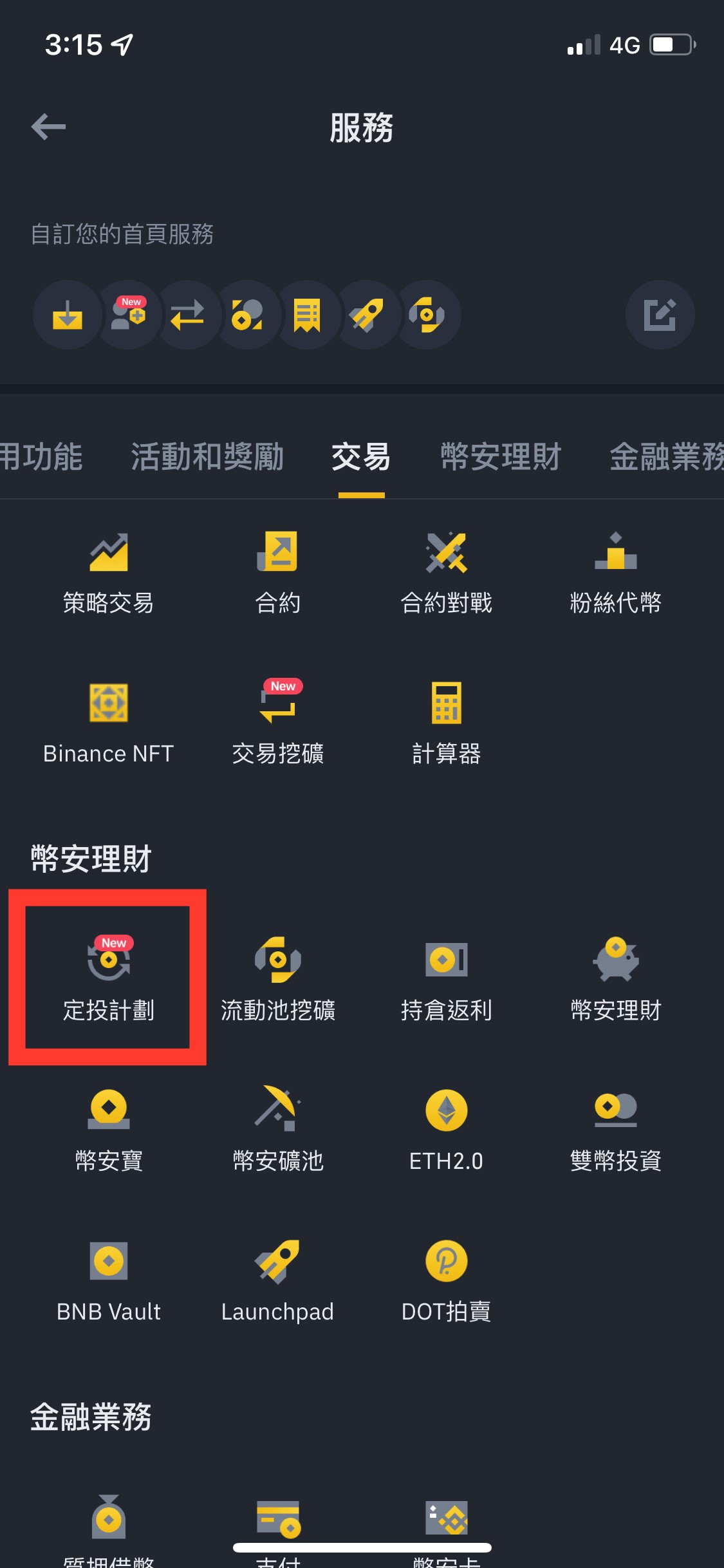724x1568 pixels.
Task: Open 持倉返利
Action: coord(446,978)
